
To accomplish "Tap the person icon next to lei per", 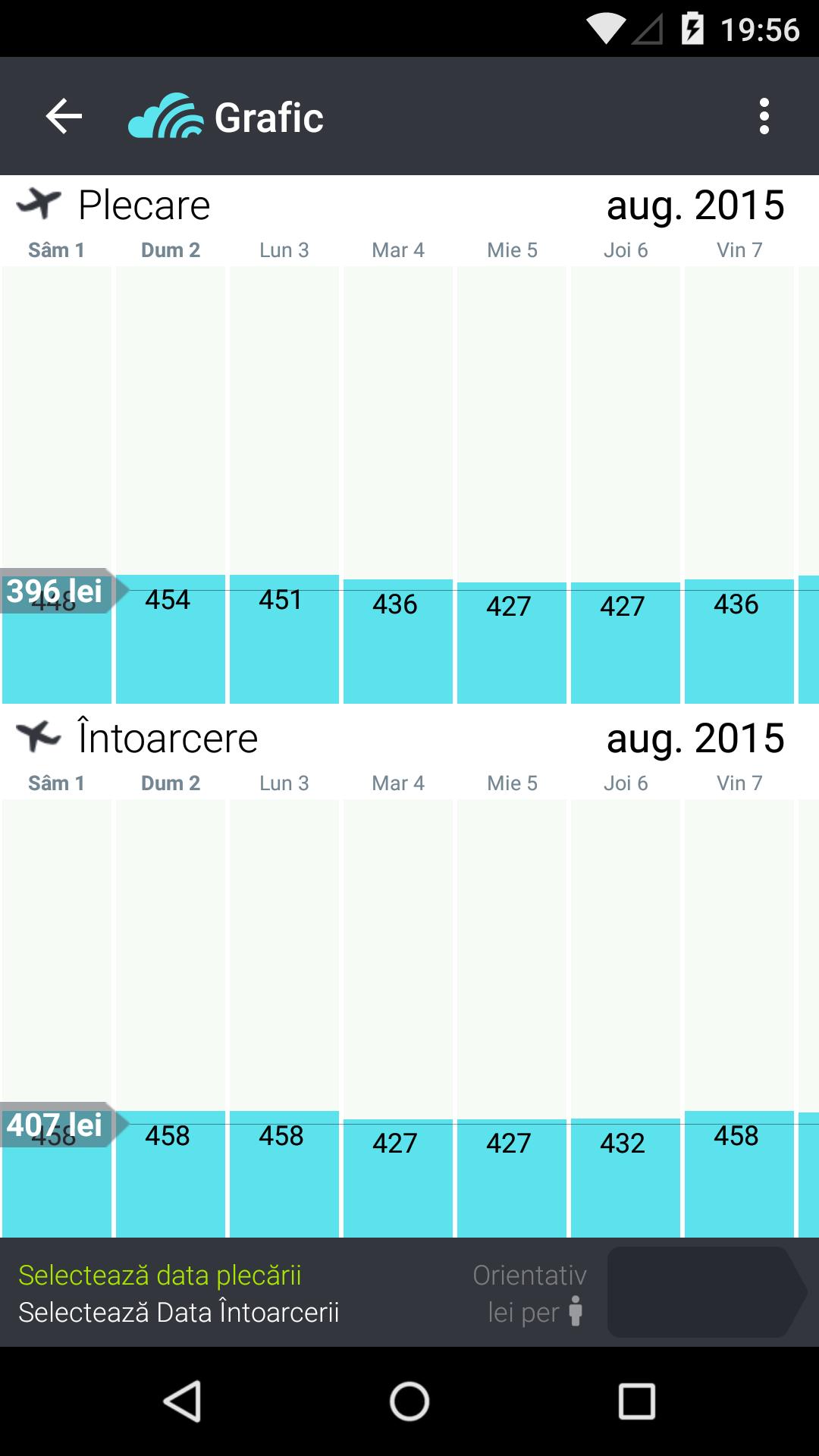I will pos(576,1311).
